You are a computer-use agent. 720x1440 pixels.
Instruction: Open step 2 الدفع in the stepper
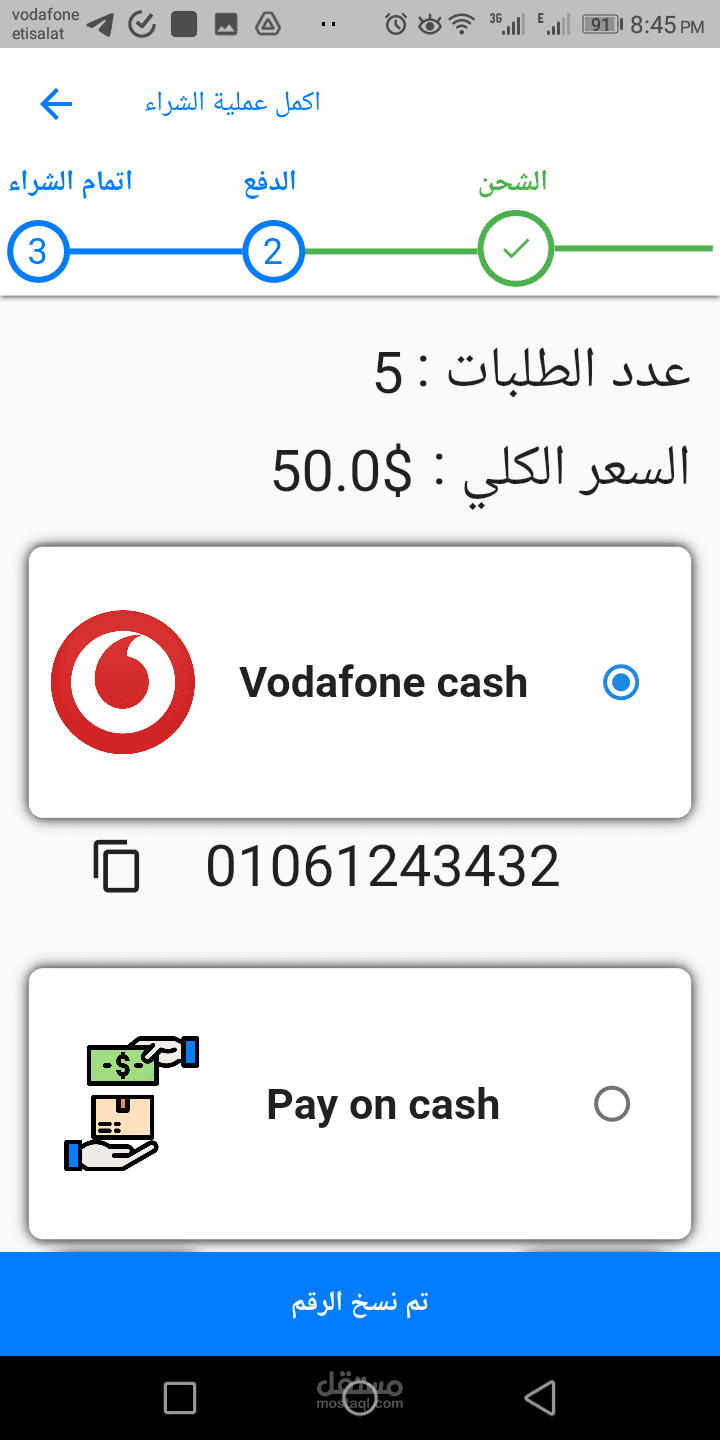pyautogui.click(x=273, y=250)
